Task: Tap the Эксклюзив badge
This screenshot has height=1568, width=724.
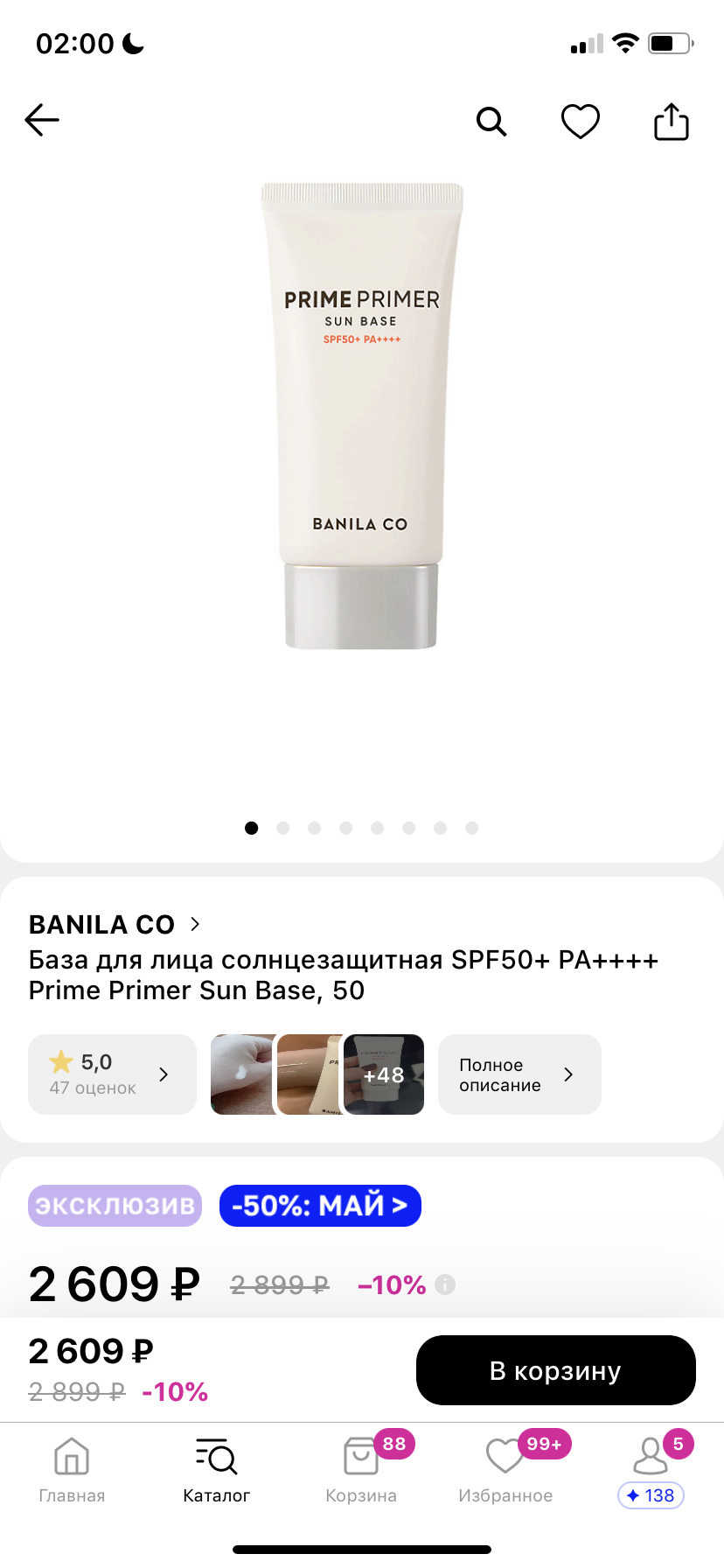Action: tap(115, 1206)
